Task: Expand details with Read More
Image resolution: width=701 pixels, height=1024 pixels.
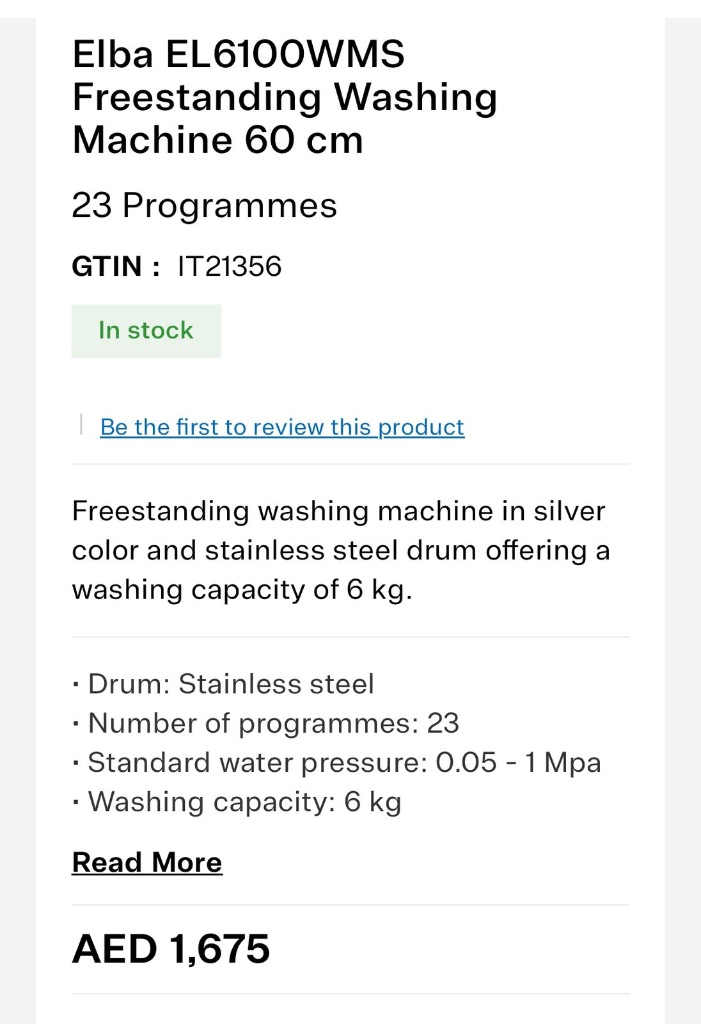Action: [x=147, y=862]
